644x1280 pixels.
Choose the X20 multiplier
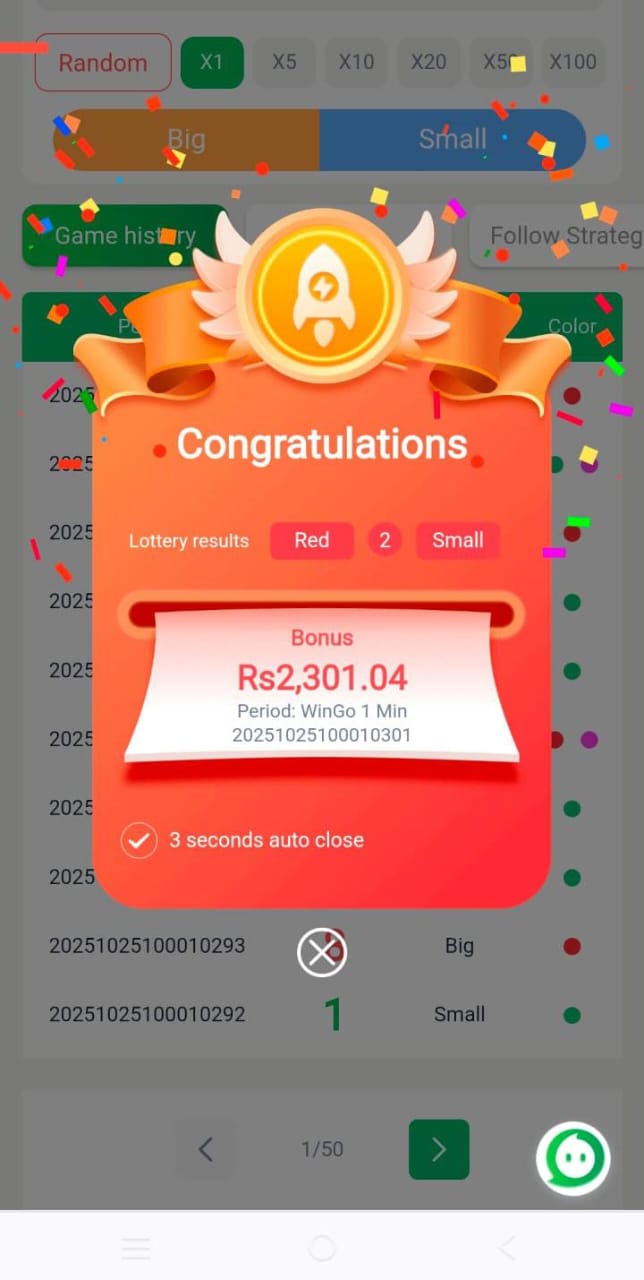[428, 62]
